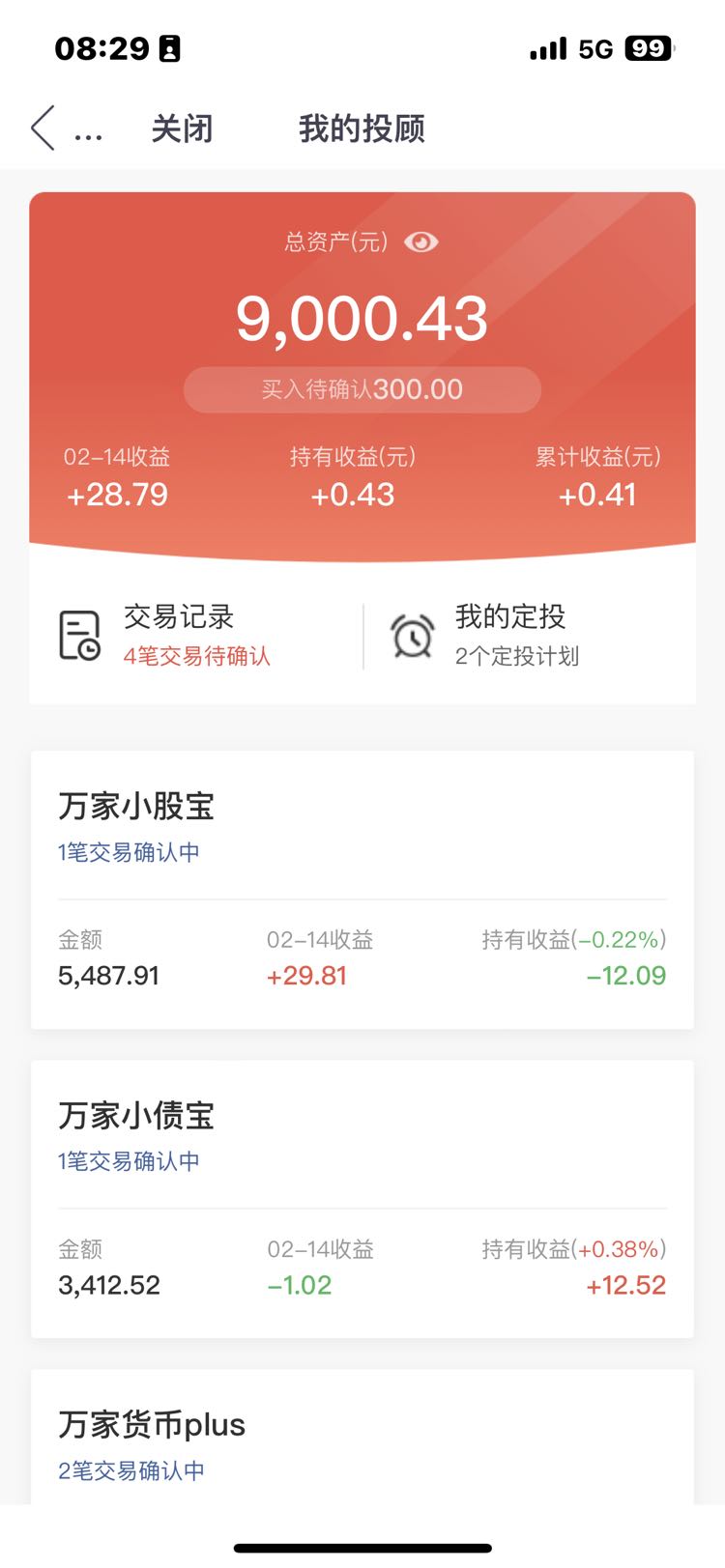Open the three-dot more options
The image size is (725, 1568).
88,137
